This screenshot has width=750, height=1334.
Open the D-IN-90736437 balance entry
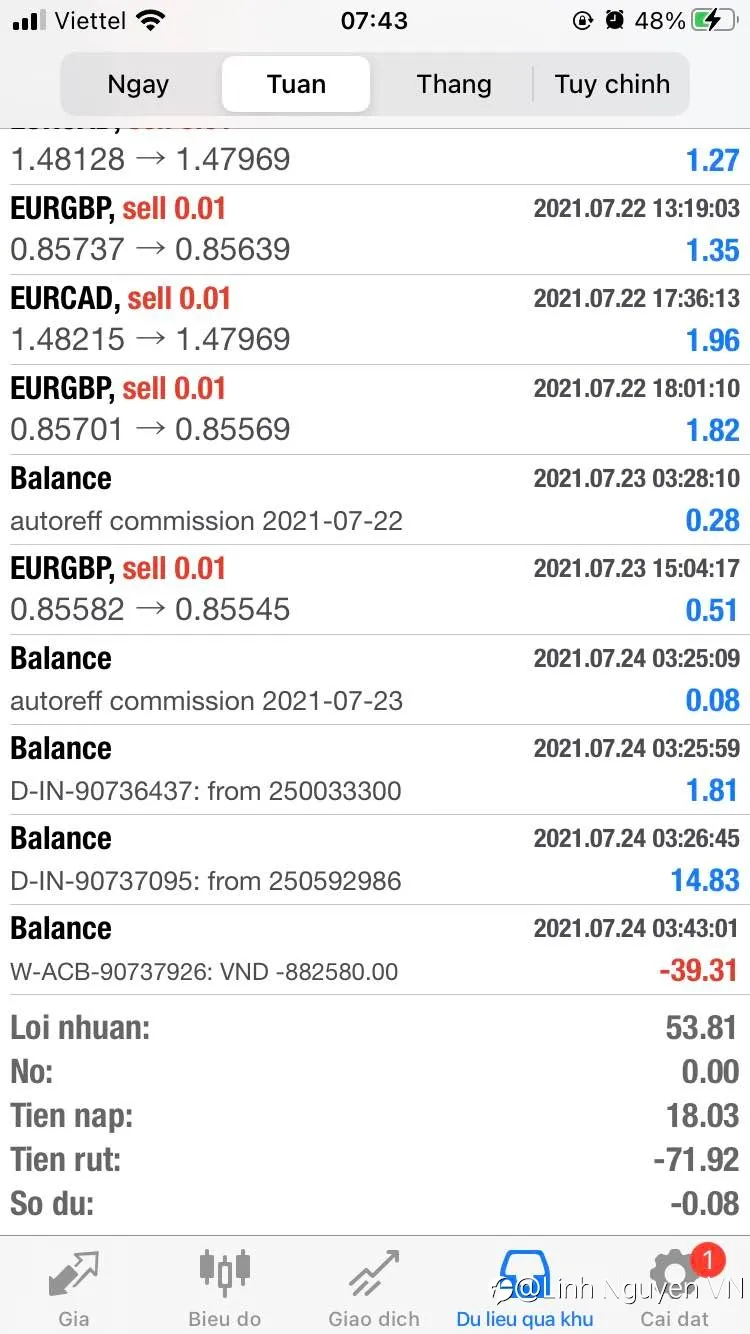(x=375, y=770)
